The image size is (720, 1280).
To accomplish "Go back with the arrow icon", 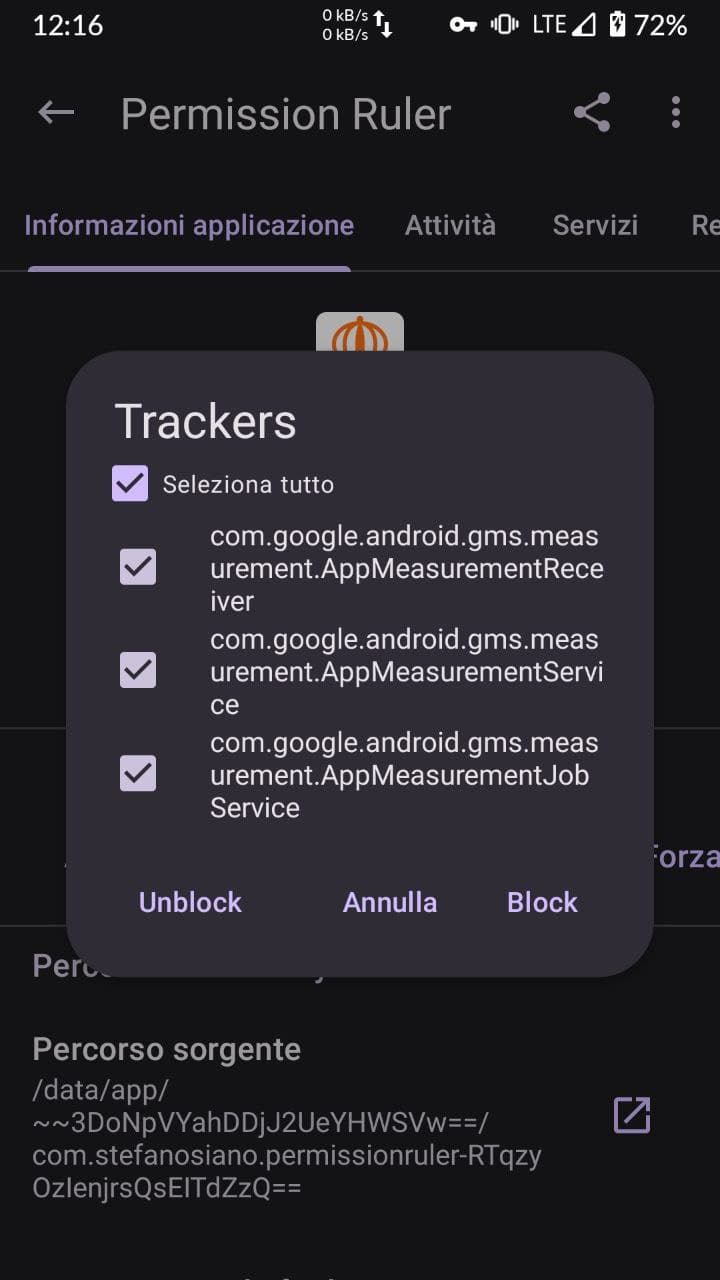I will pyautogui.click(x=56, y=113).
